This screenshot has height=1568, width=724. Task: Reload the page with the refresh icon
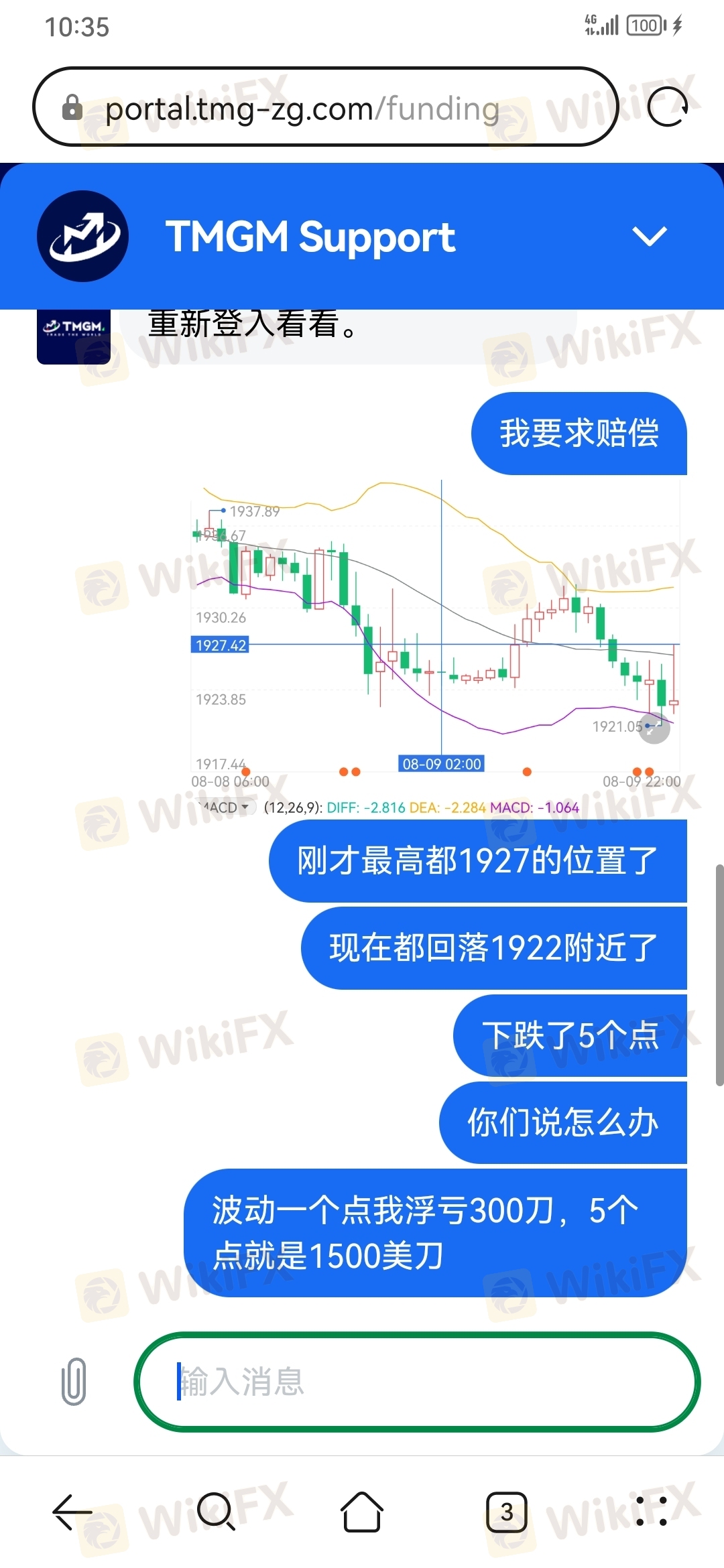(668, 107)
